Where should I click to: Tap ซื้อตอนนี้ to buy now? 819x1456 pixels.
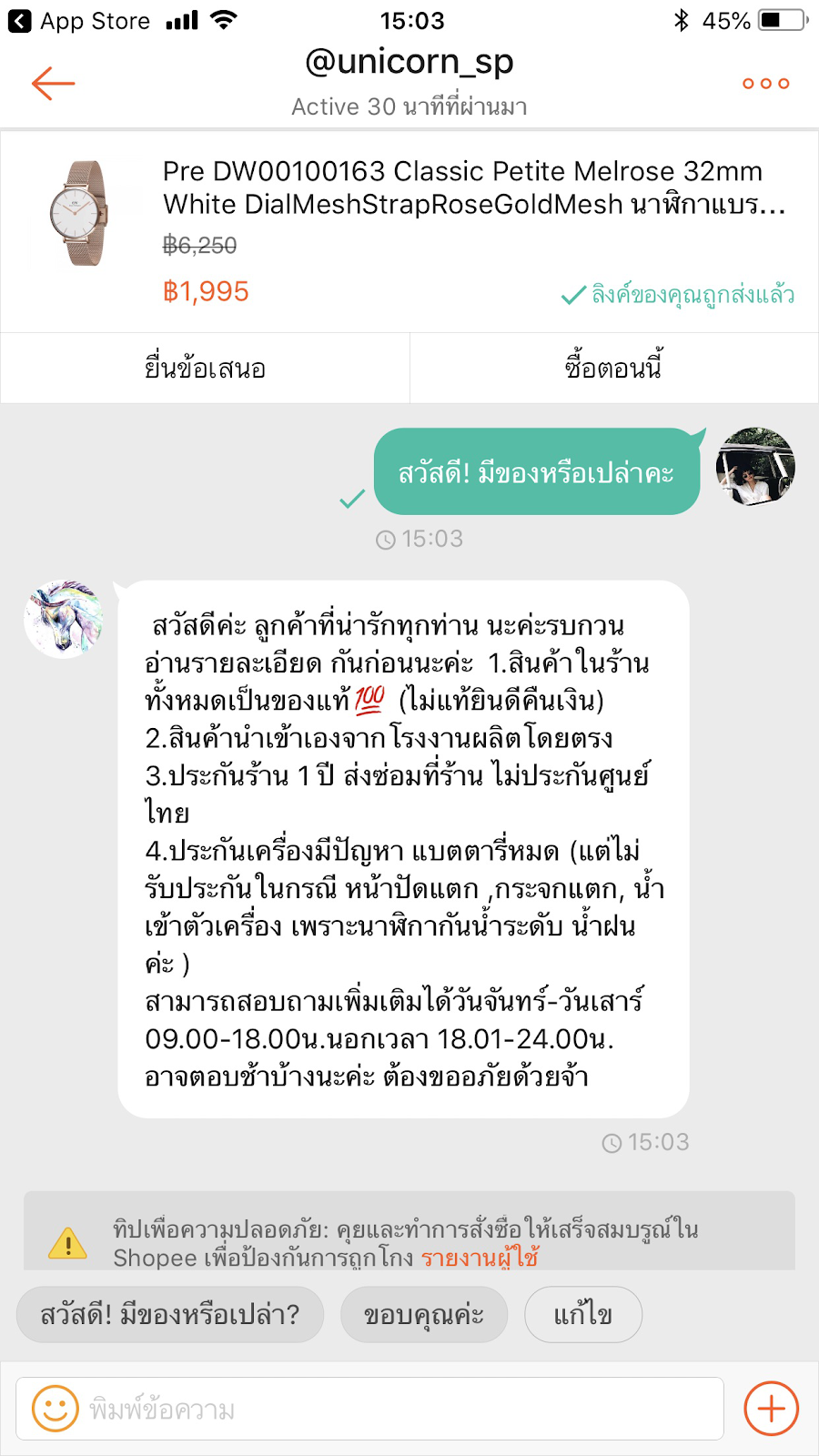[x=613, y=369]
